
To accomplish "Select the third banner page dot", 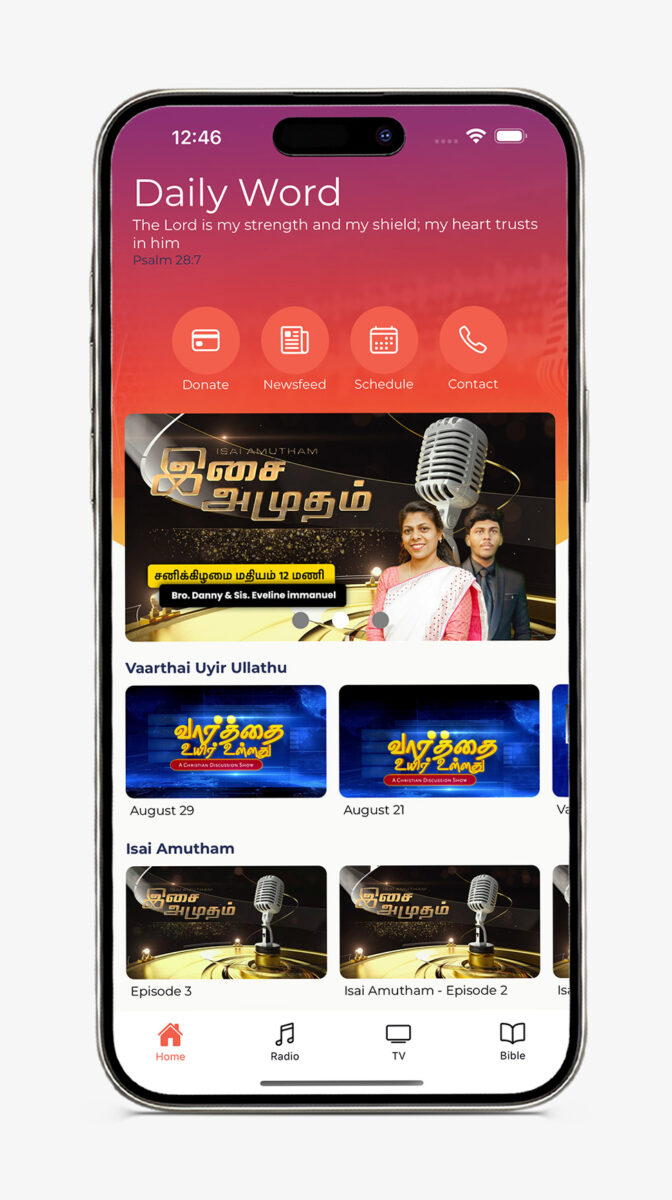I will [380, 620].
